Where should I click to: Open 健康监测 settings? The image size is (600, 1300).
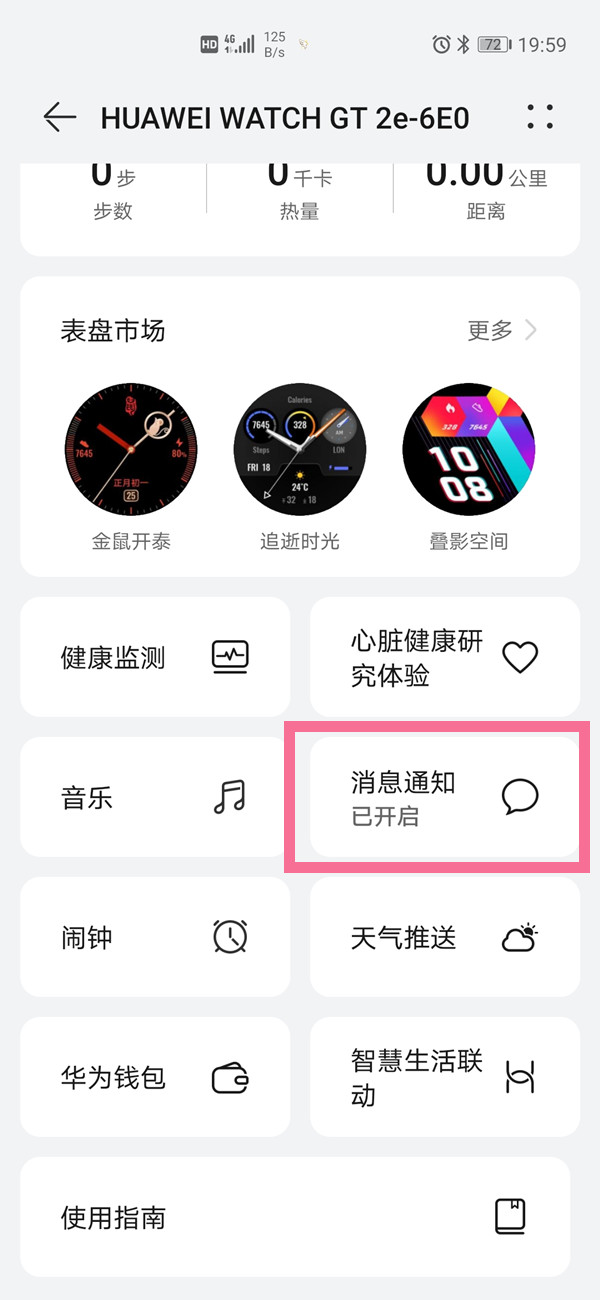[155, 657]
